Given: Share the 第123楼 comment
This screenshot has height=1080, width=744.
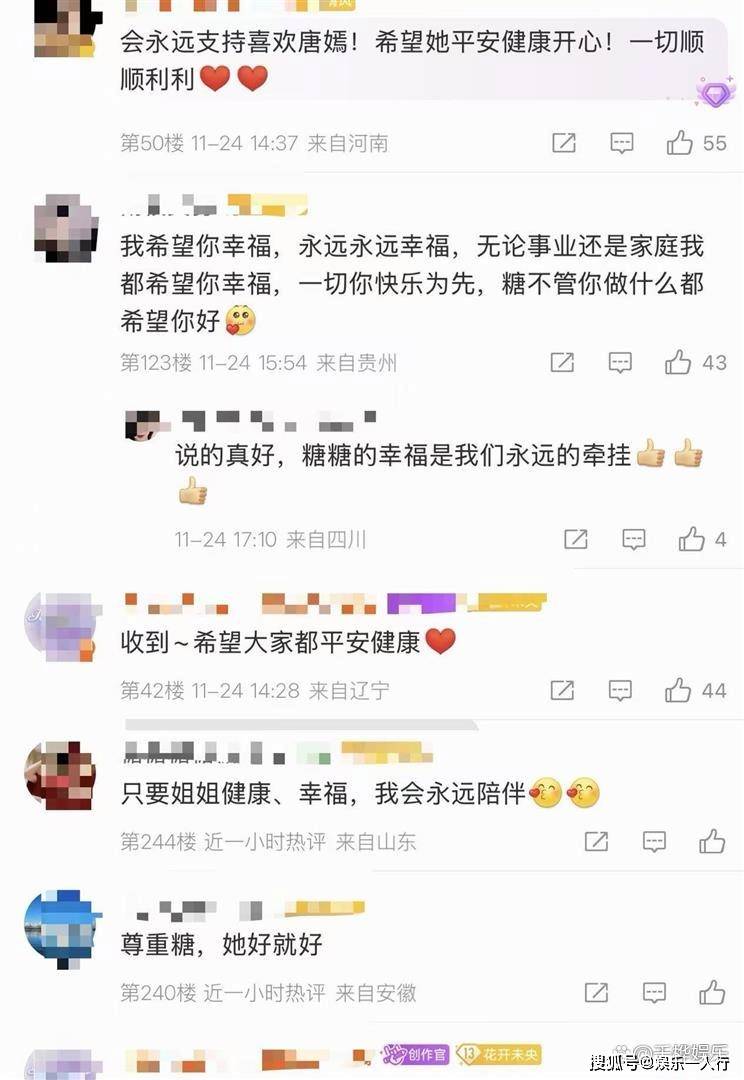Looking at the screenshot, I should (x=563, y=362).
